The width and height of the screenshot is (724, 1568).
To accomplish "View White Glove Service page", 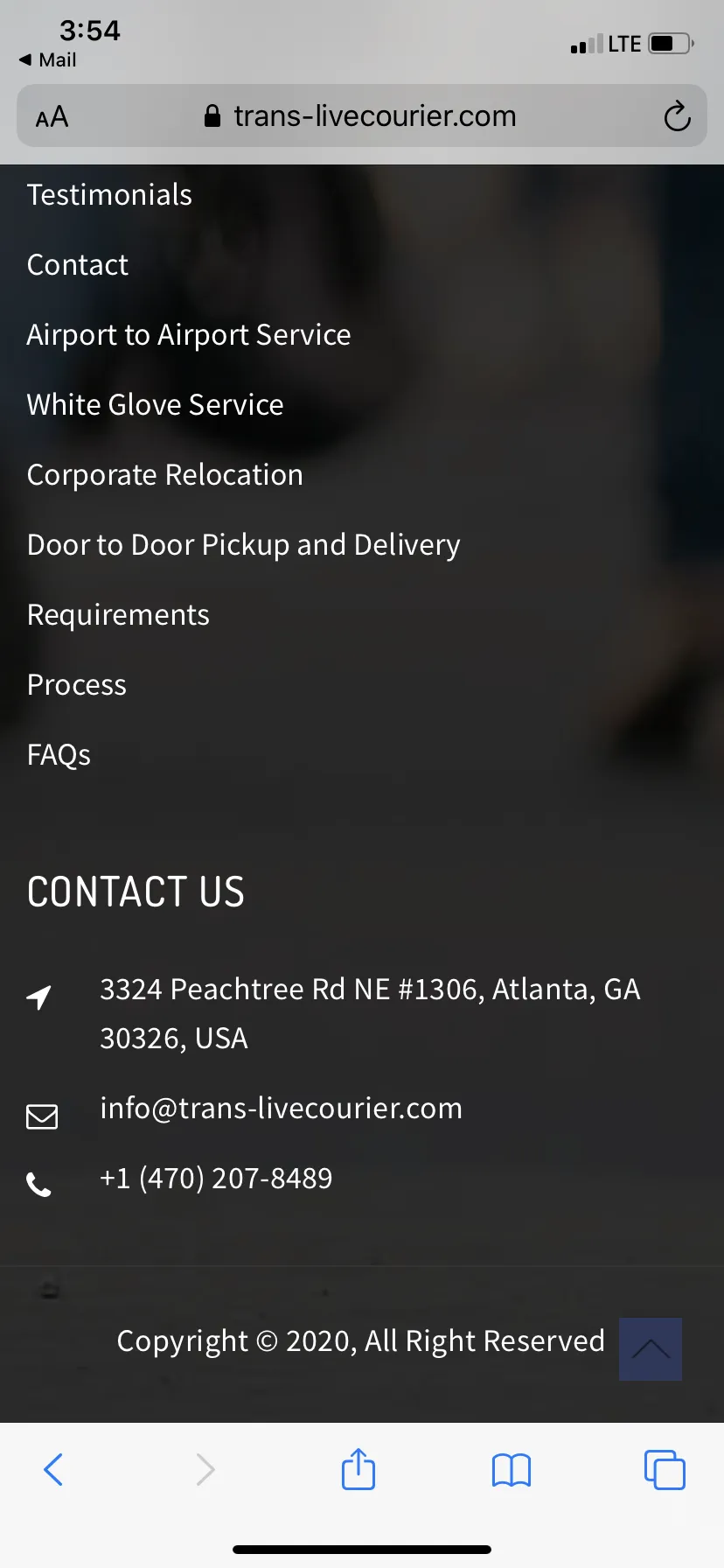I will click(156, 404).
